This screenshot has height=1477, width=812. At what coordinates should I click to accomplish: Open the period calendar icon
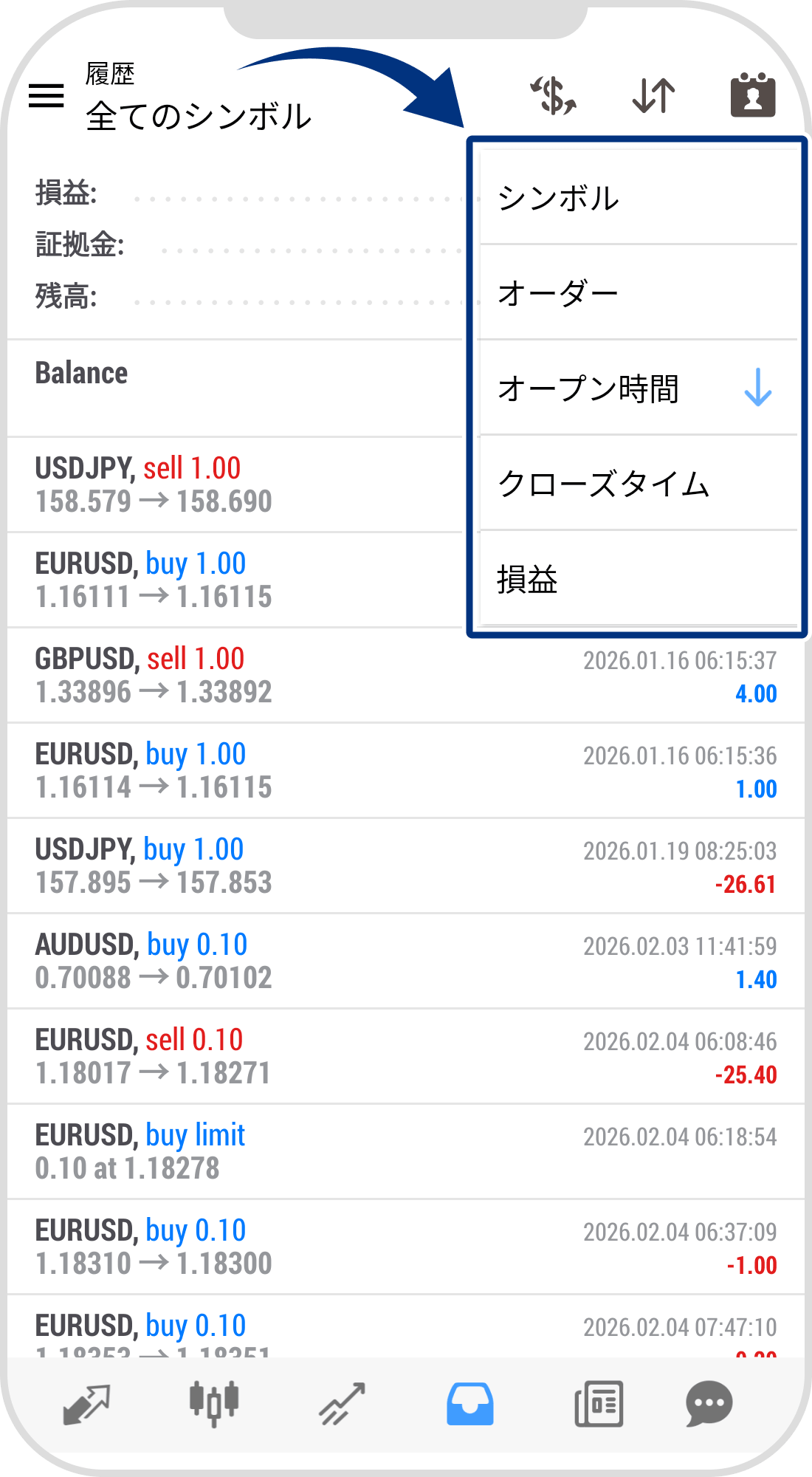pyautogui.click(x=752, y=96)
